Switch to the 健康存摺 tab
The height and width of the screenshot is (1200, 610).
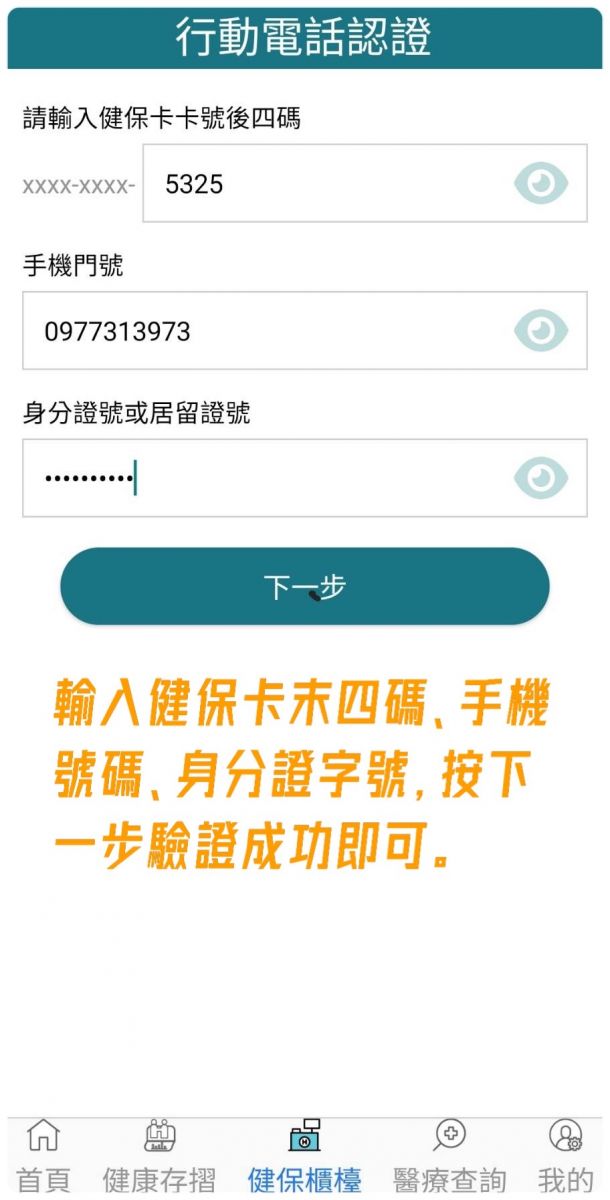click(x=160, y=1157)
